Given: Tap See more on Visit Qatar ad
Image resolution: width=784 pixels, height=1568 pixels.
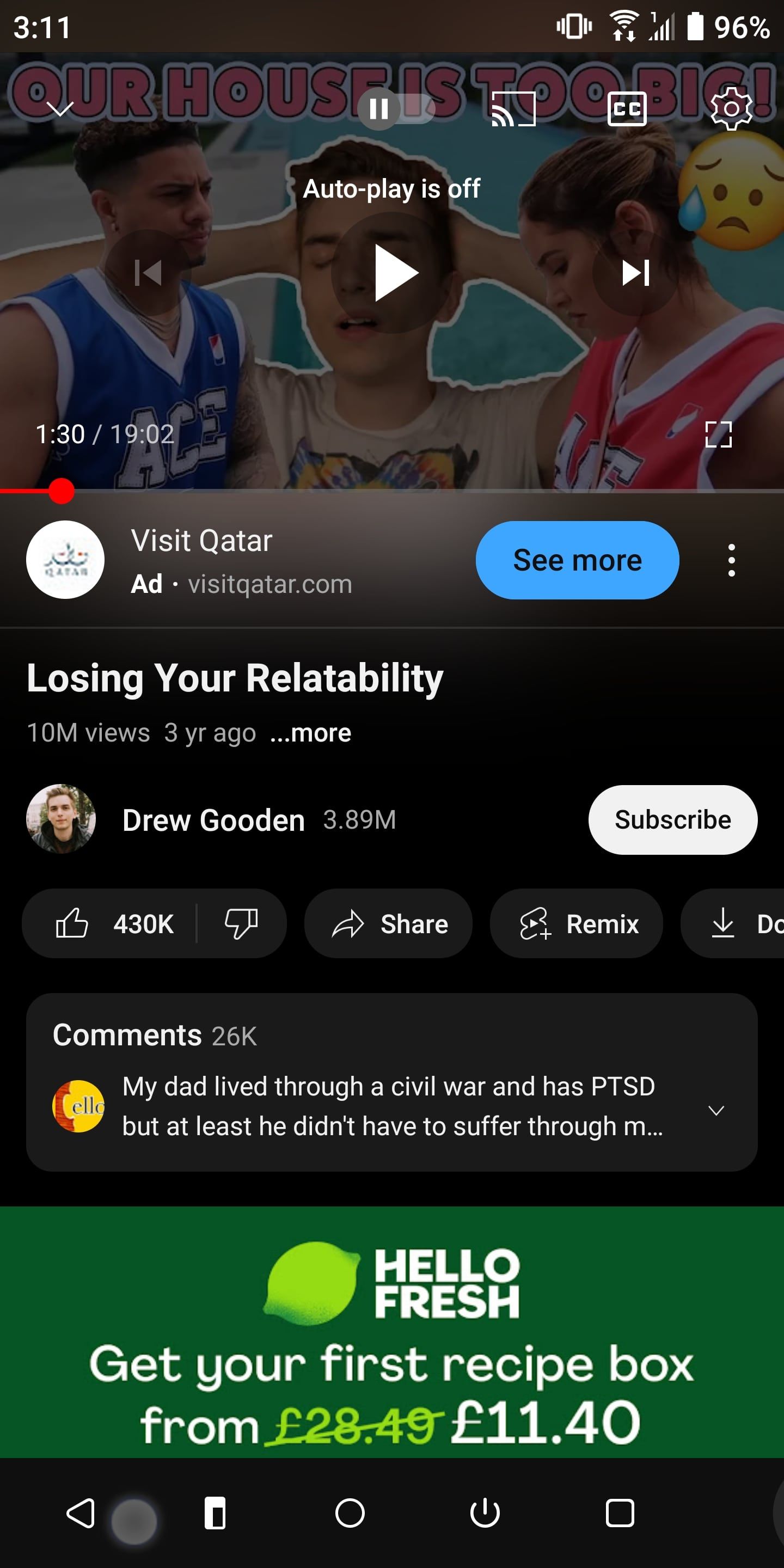Looking at the screenshot, I should click(x=577, y=560).
